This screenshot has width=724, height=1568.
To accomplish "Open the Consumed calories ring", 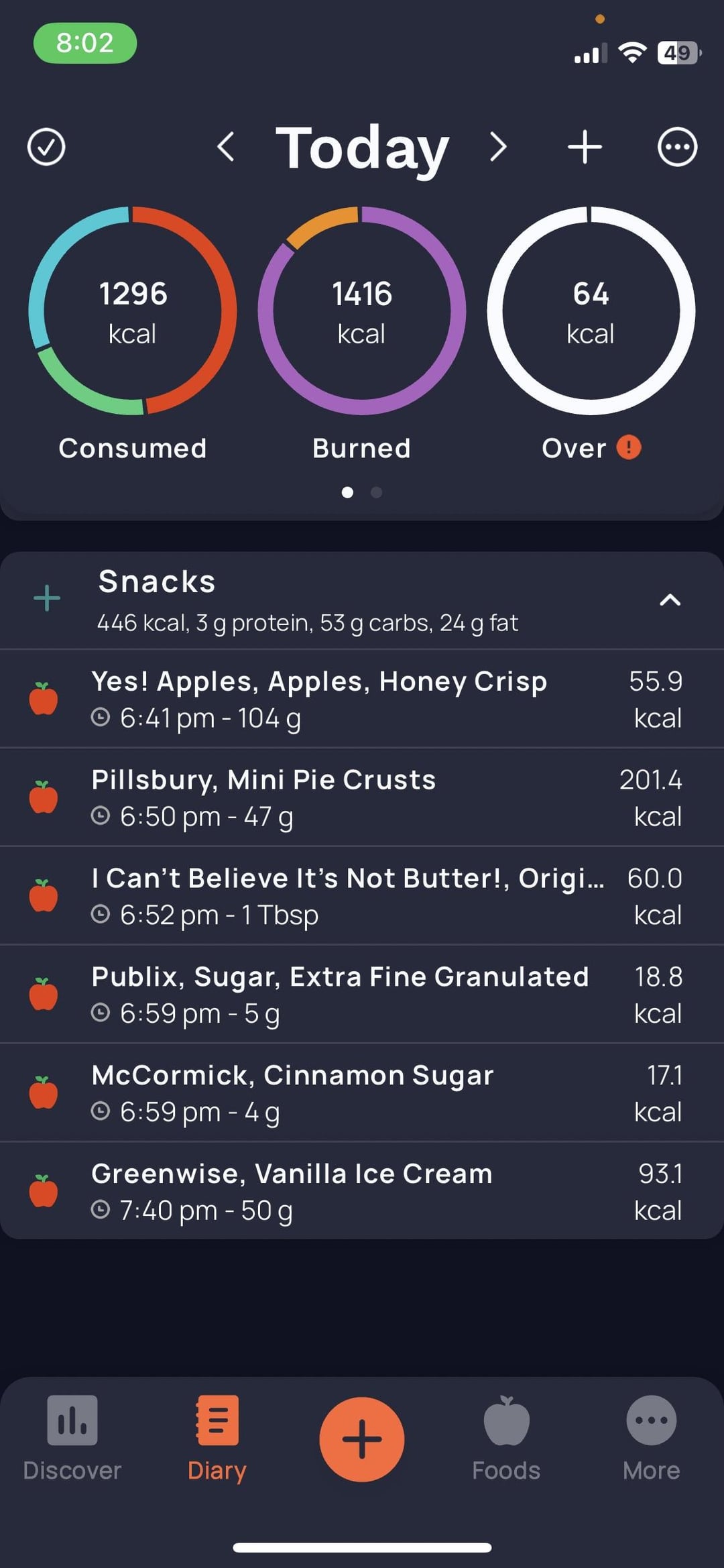I will click(133, 311).
